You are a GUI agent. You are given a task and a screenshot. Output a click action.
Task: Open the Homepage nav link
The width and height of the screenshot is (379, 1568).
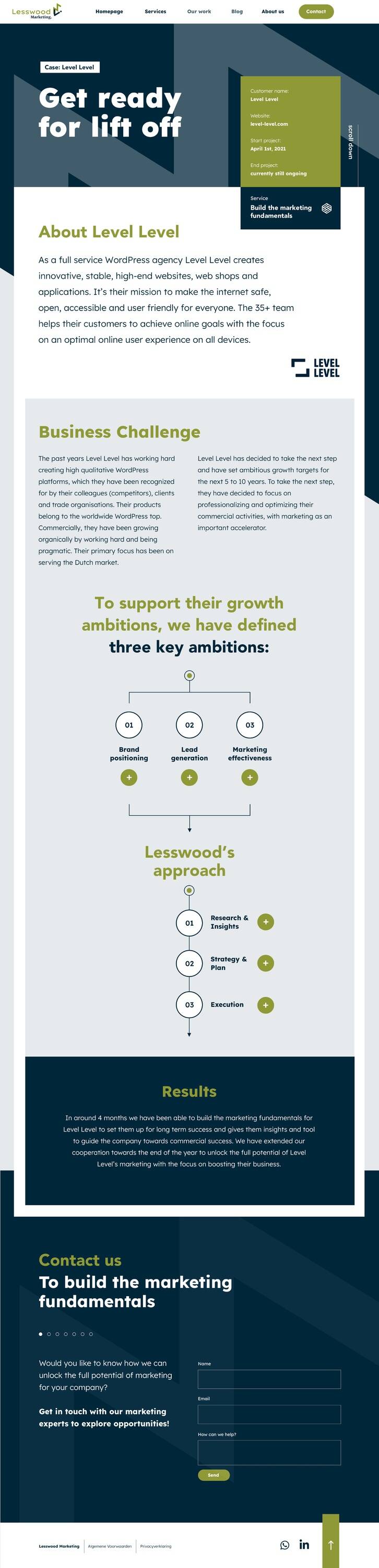coord(109,11)
